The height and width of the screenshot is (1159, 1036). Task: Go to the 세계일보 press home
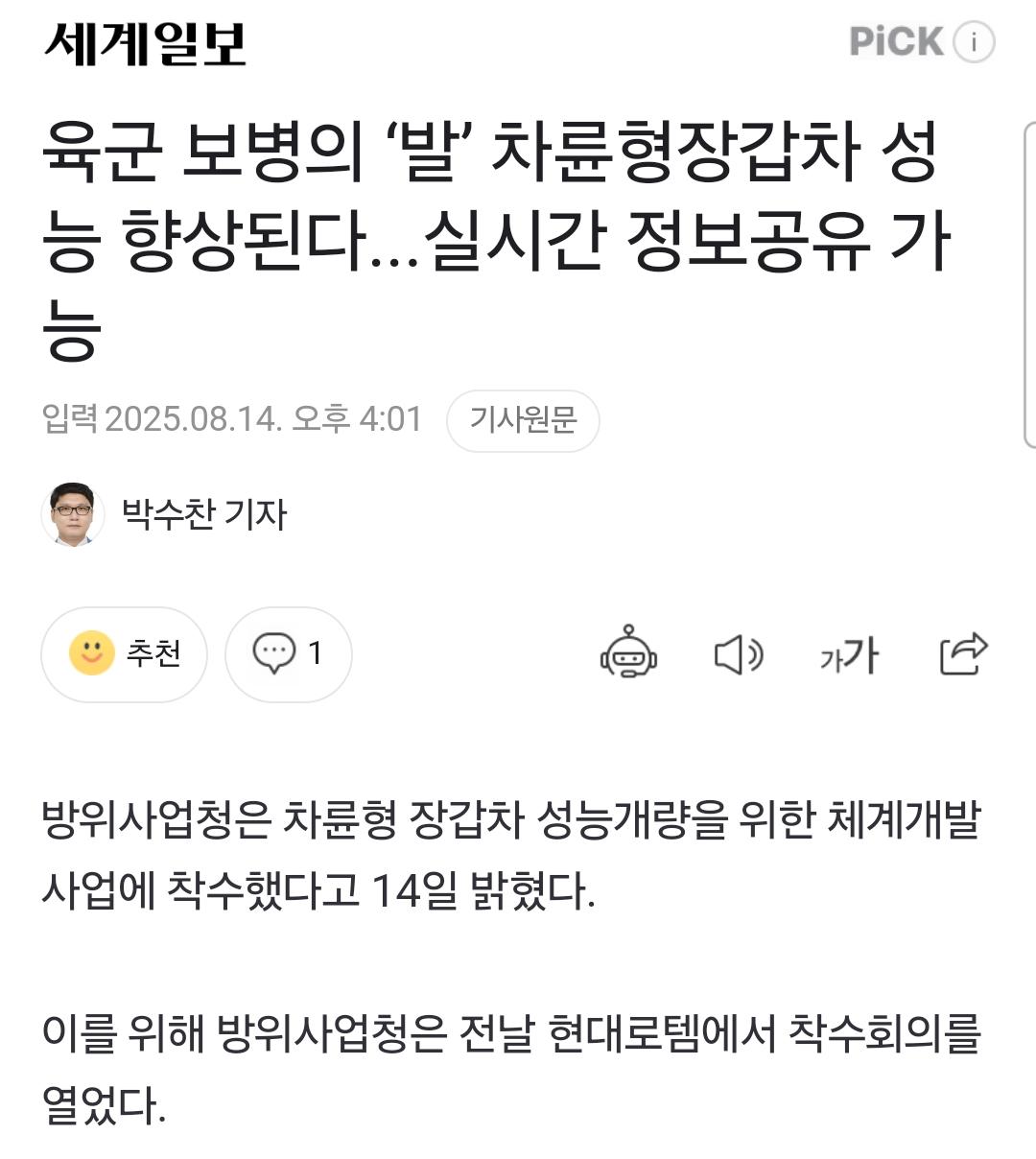(x=145, y=44)
